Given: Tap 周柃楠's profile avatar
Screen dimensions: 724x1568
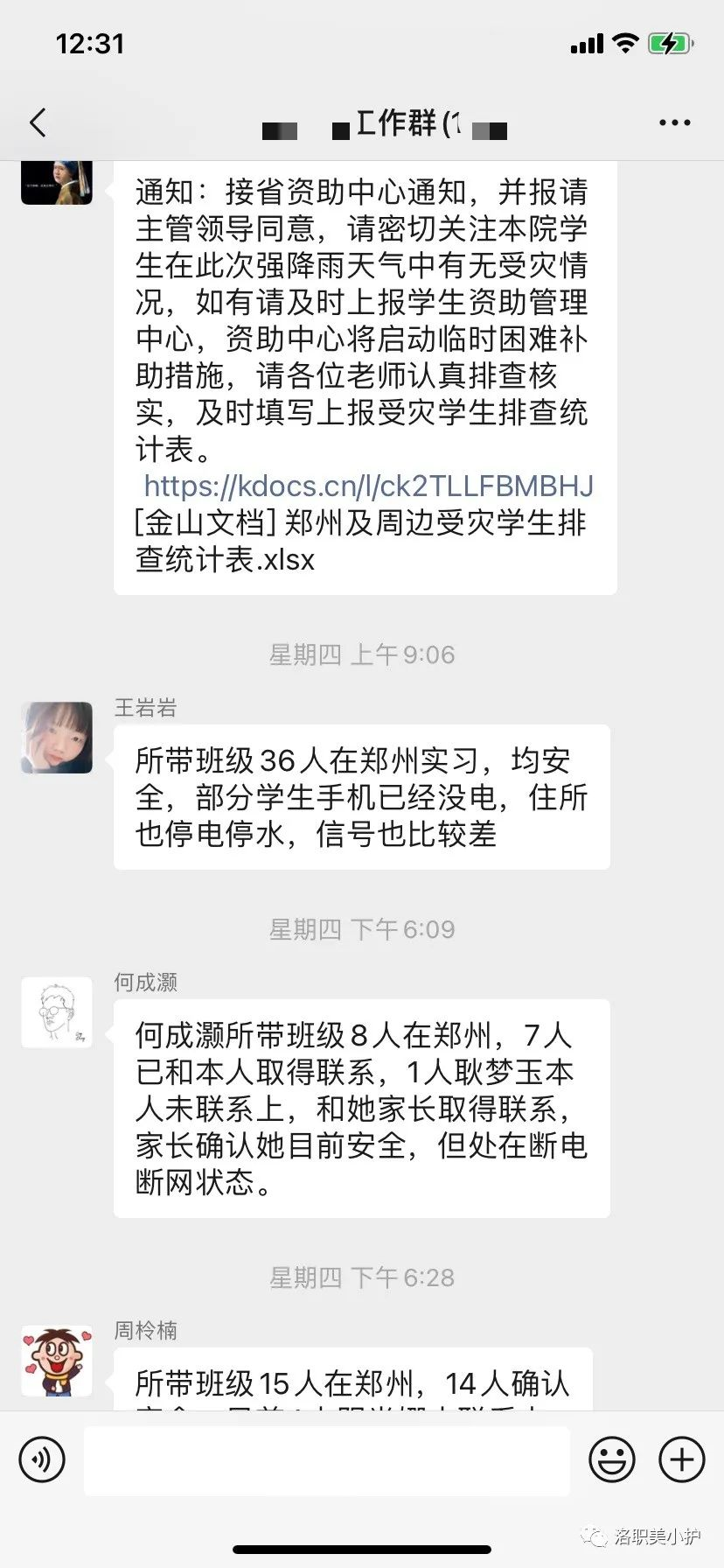Looking at the screenshot, I should coord(57,1361).
